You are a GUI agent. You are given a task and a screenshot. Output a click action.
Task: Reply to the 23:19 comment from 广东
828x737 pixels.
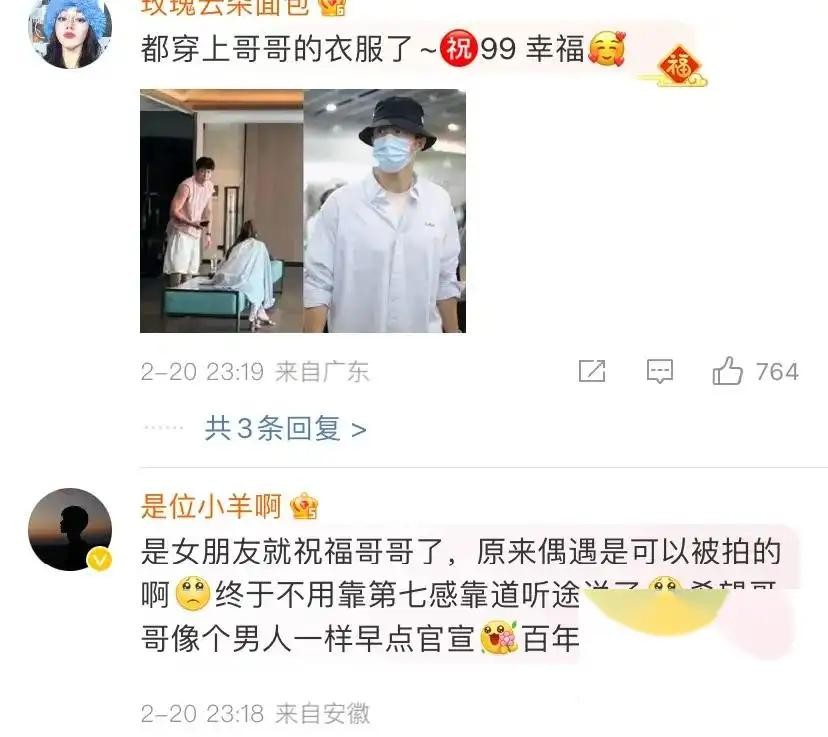pyautogui.click(x=659, y=372)
